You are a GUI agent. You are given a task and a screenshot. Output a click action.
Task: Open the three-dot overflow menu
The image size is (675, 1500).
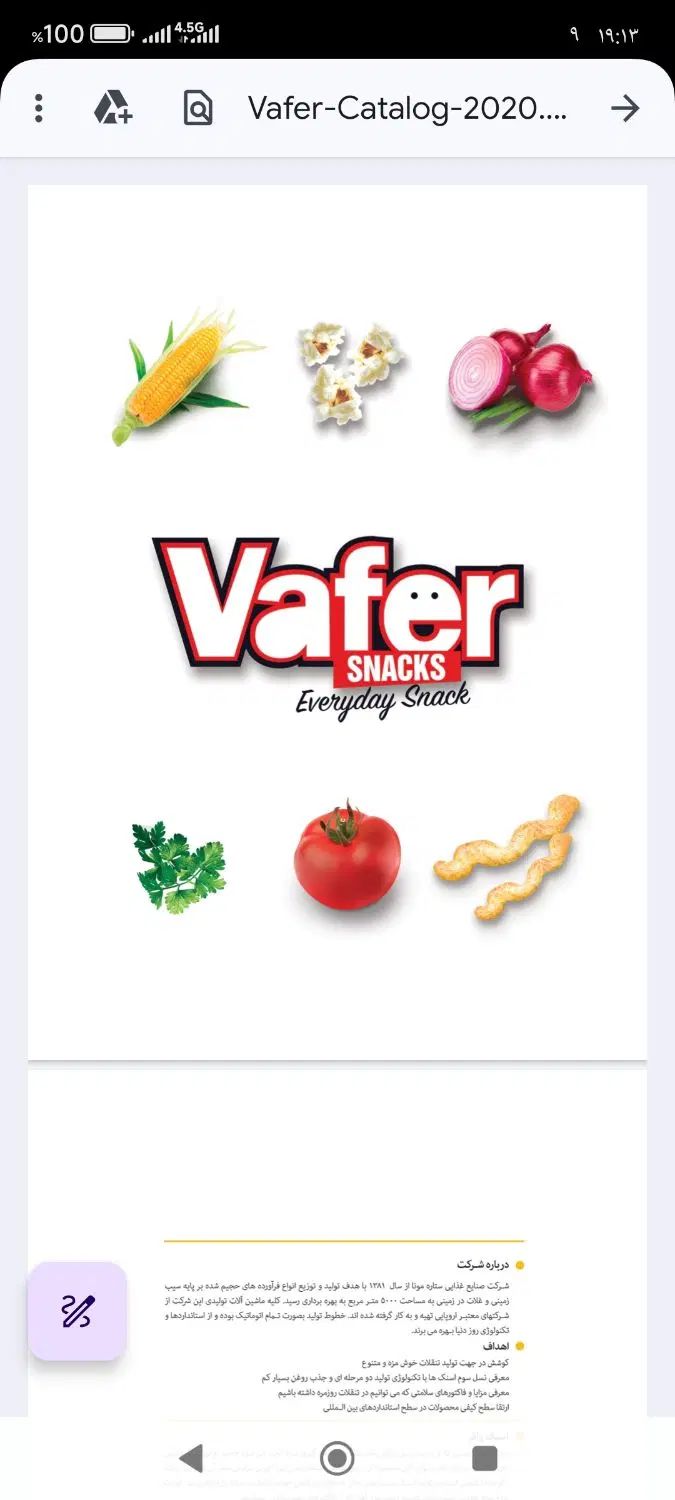[38, 108]
